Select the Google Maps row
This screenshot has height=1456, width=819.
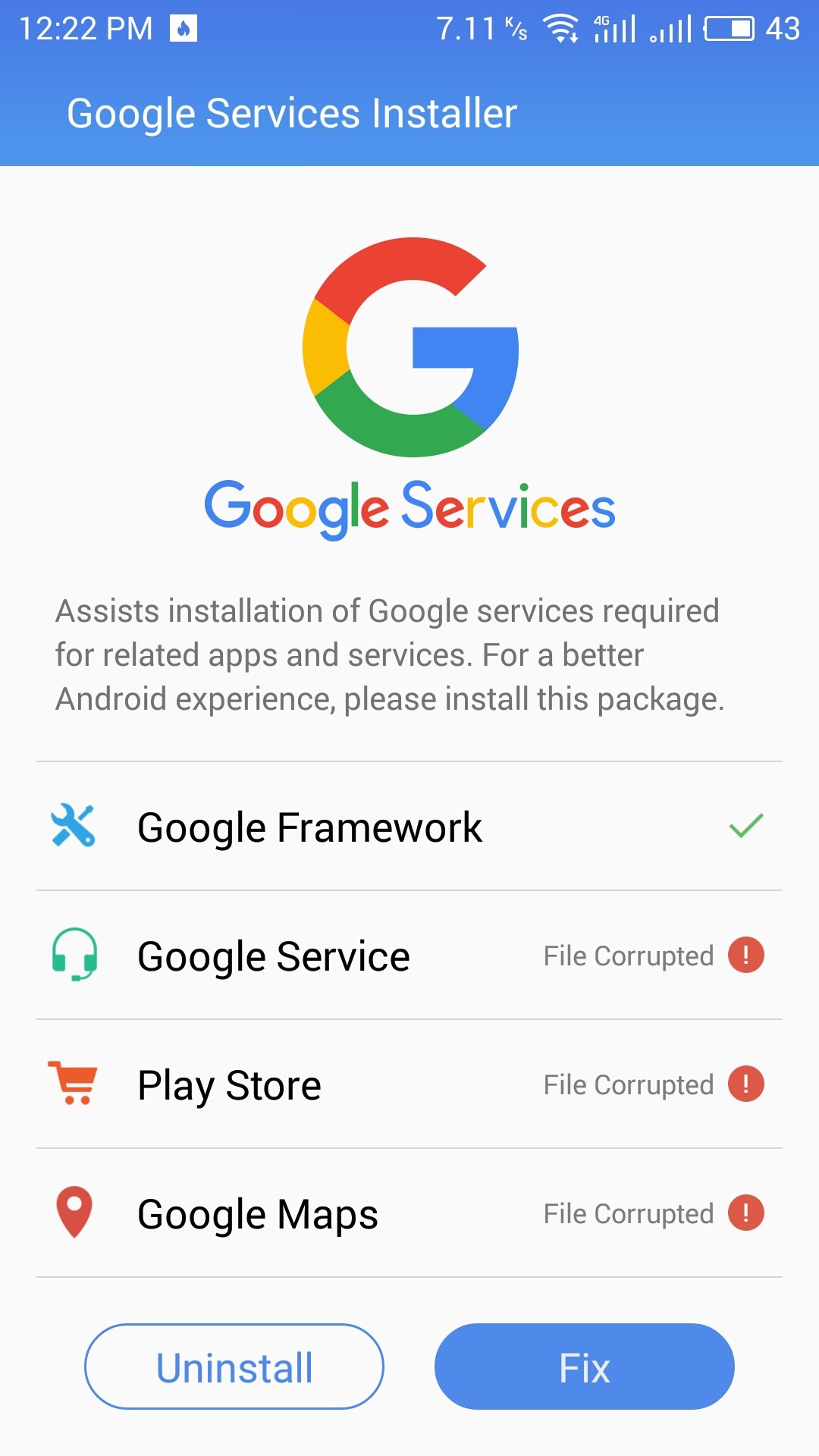[x=409, y=1213]
